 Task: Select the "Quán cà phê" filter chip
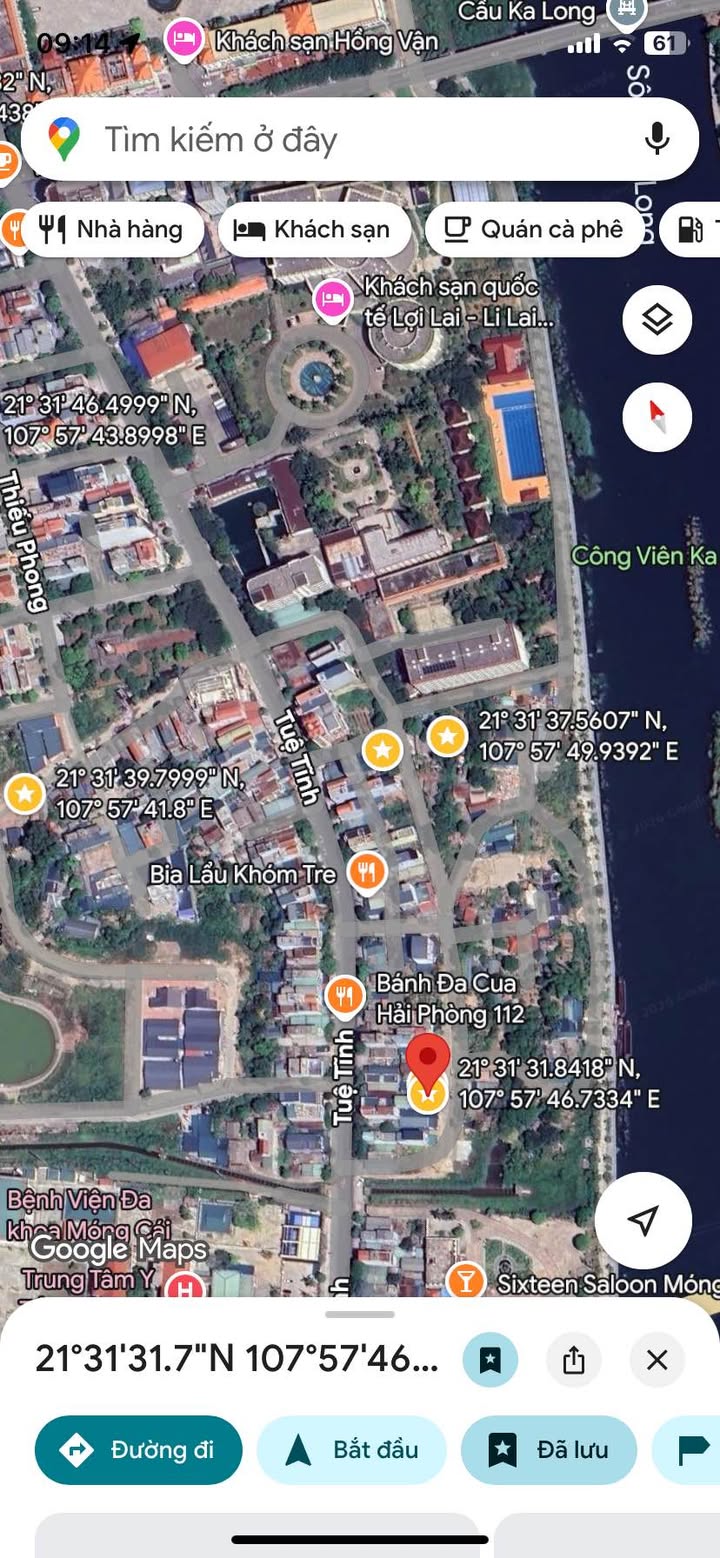pyautogui.click(x=534, y=230)
